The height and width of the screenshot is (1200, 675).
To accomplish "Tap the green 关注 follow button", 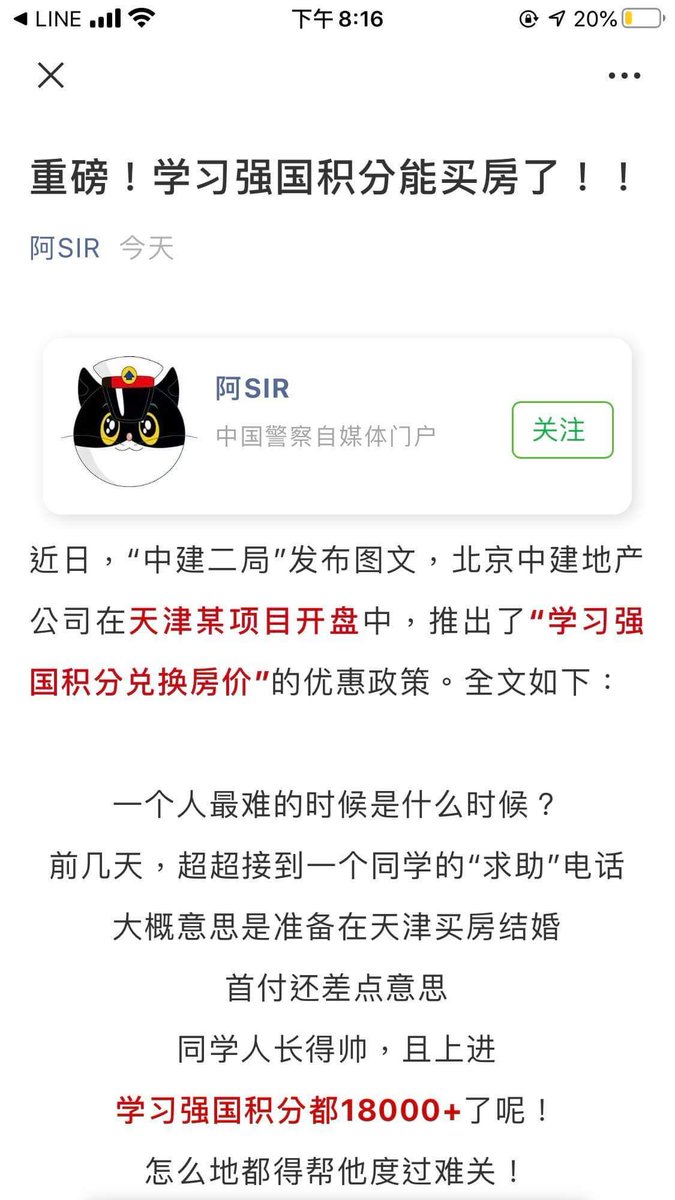I will [562, 430].
